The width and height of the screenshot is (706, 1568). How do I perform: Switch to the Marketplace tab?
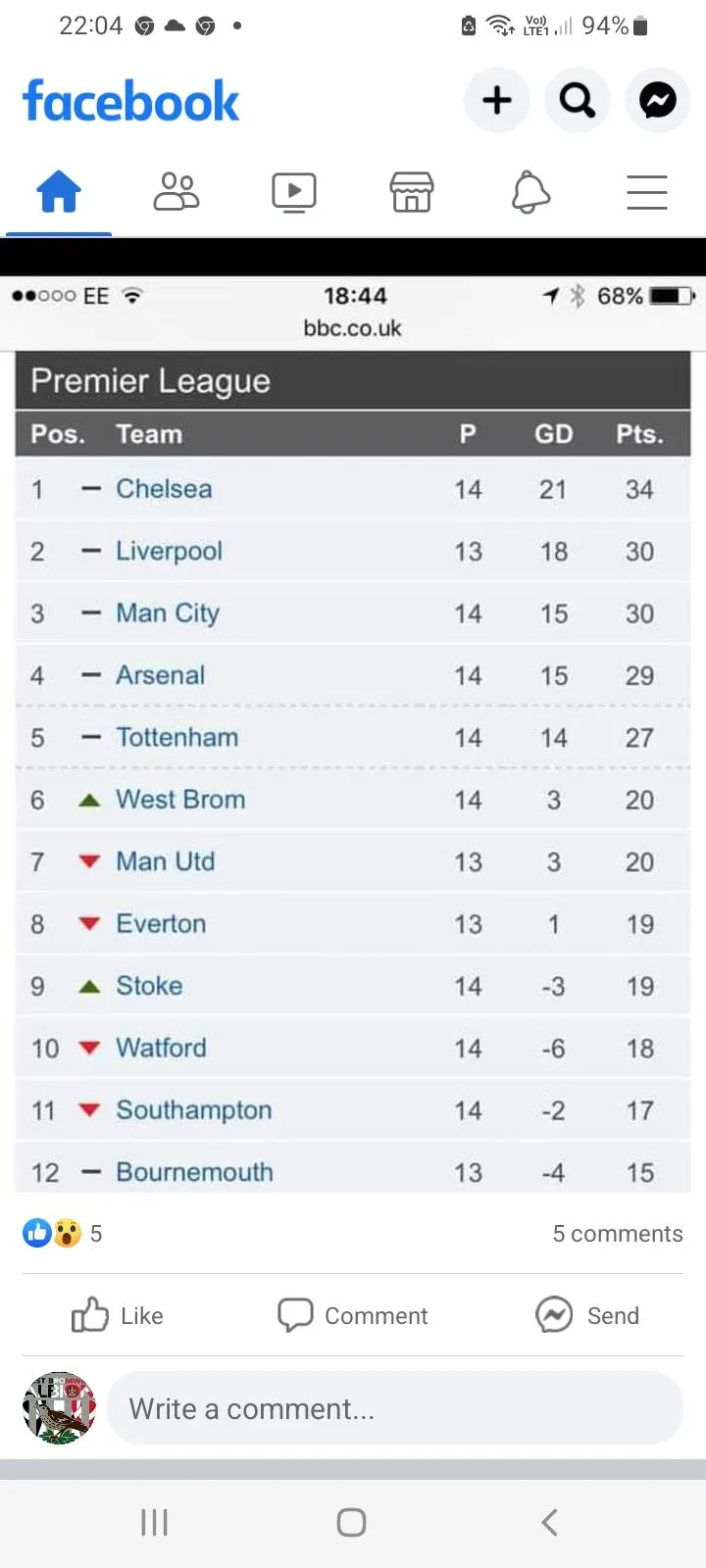click(412, 192)
